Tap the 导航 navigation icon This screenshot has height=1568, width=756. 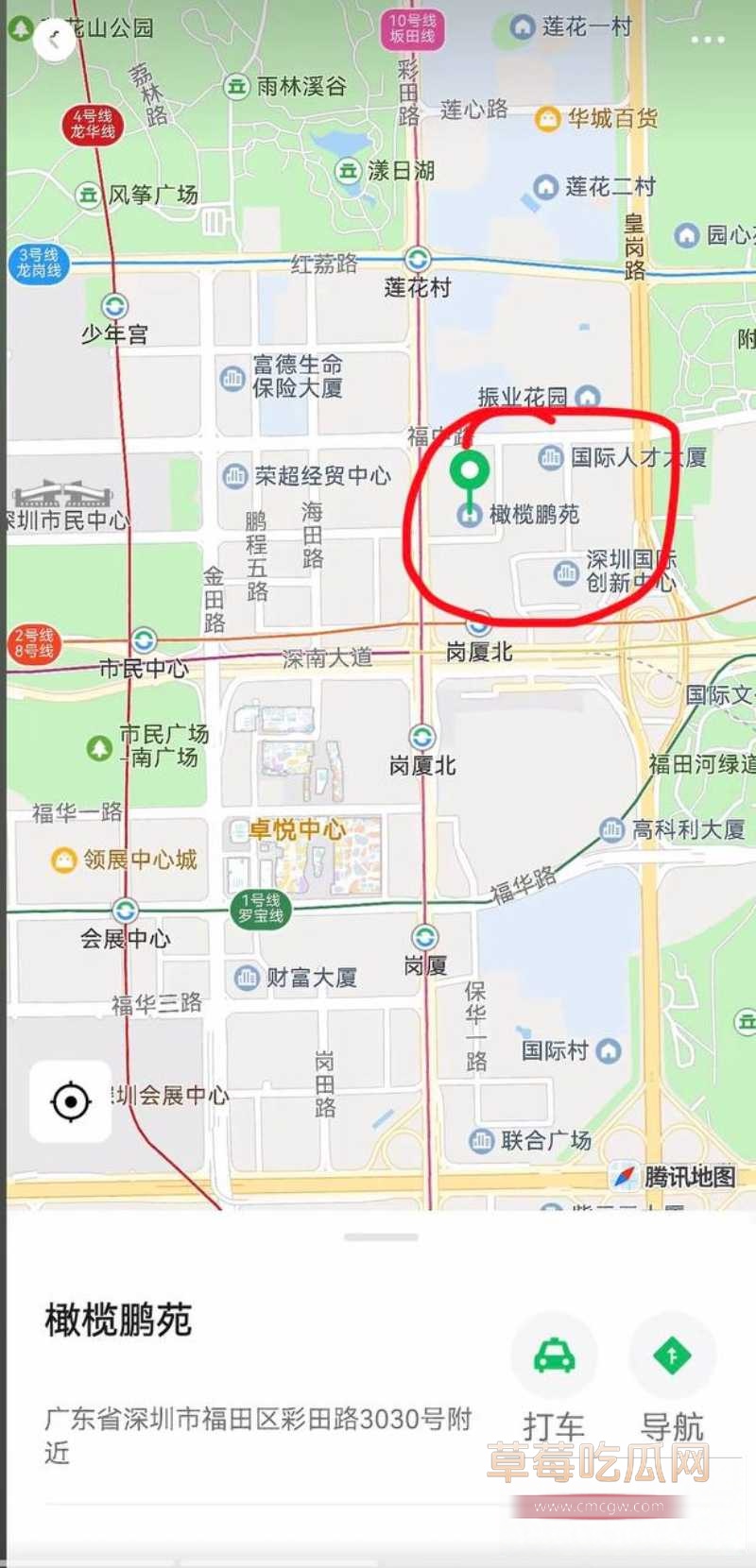coord(671,1355)
